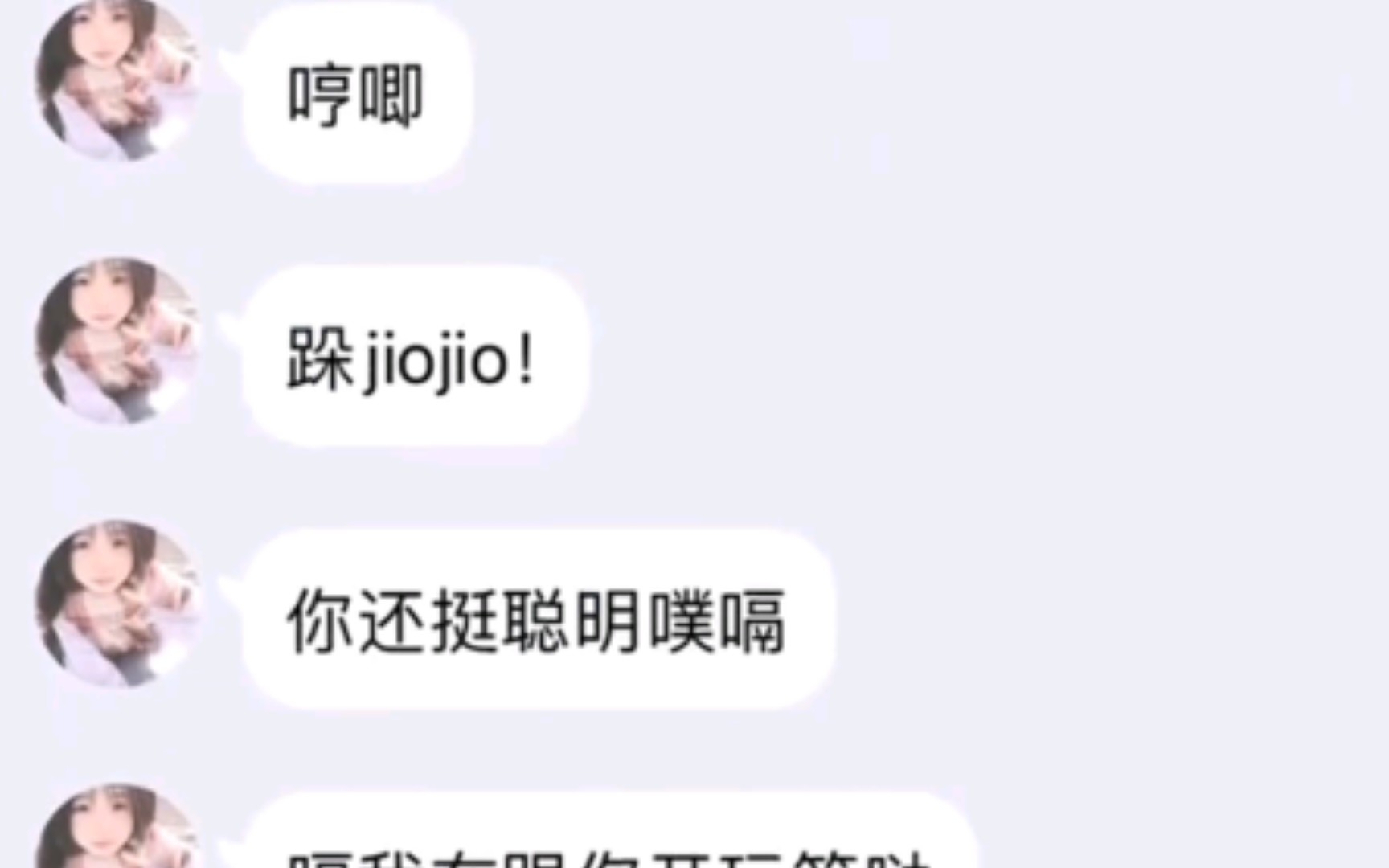1389x868 pixels.
Task: View profile from avatar by 你还挺聪明噗嗝
Action: tap(117, 603)
